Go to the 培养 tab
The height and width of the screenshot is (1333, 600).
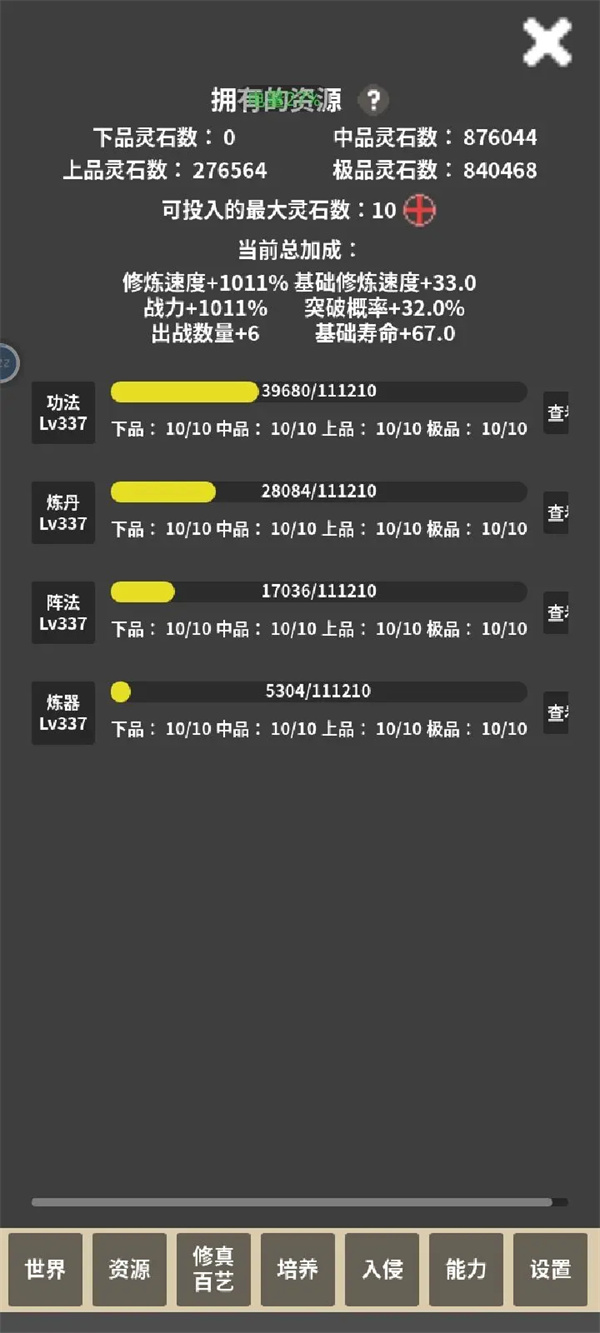point(297,1269)
